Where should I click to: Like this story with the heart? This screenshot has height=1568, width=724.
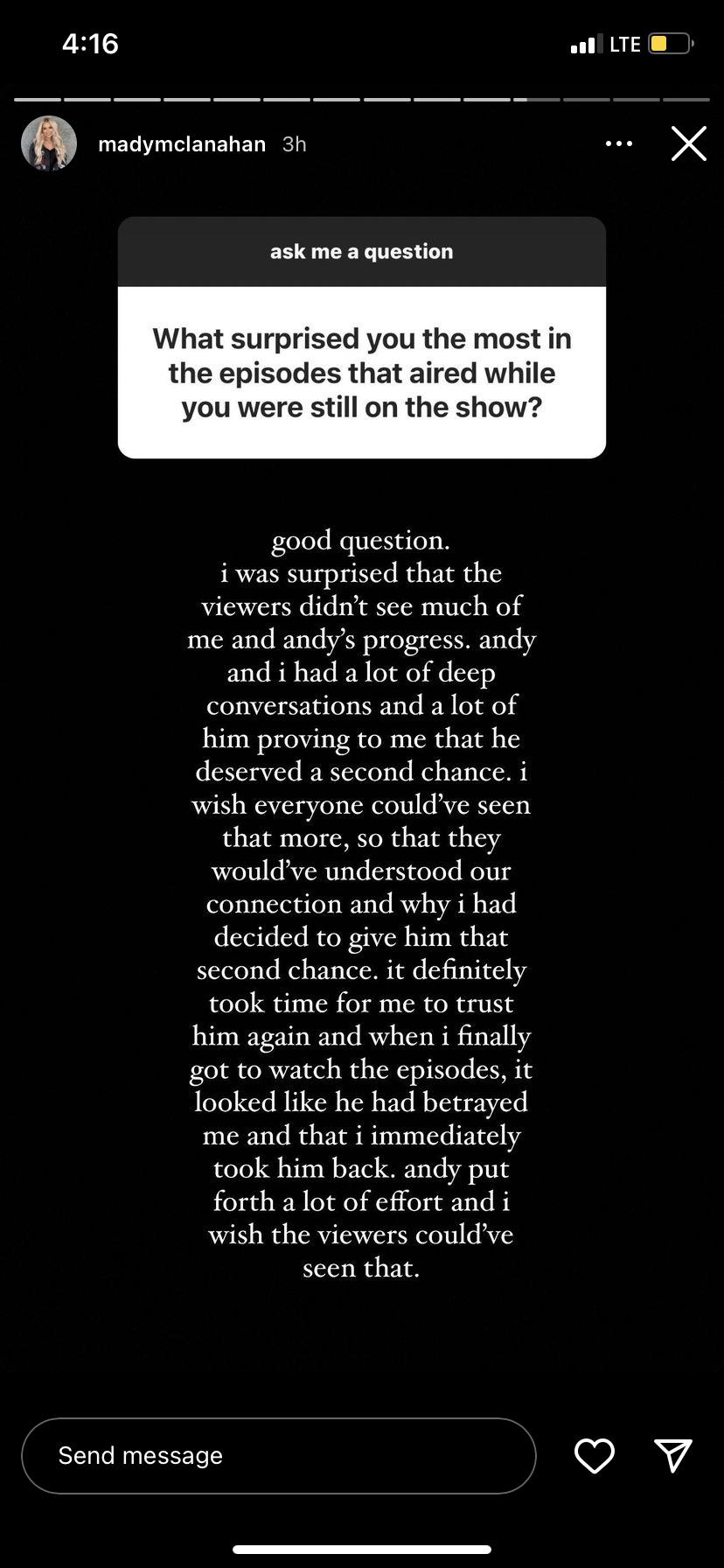click(595, 1455)
